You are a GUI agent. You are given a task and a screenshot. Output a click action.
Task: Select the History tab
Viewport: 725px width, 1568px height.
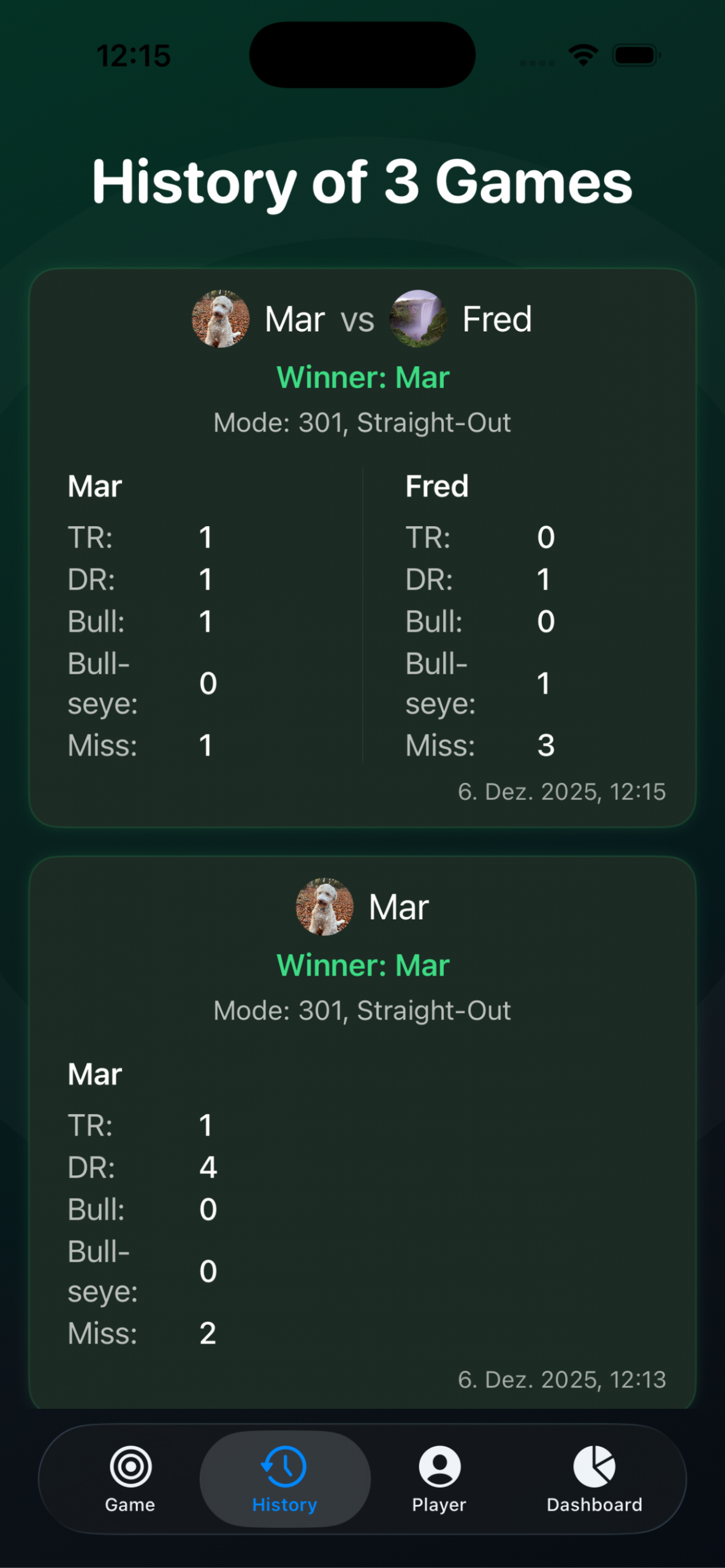284,1479
